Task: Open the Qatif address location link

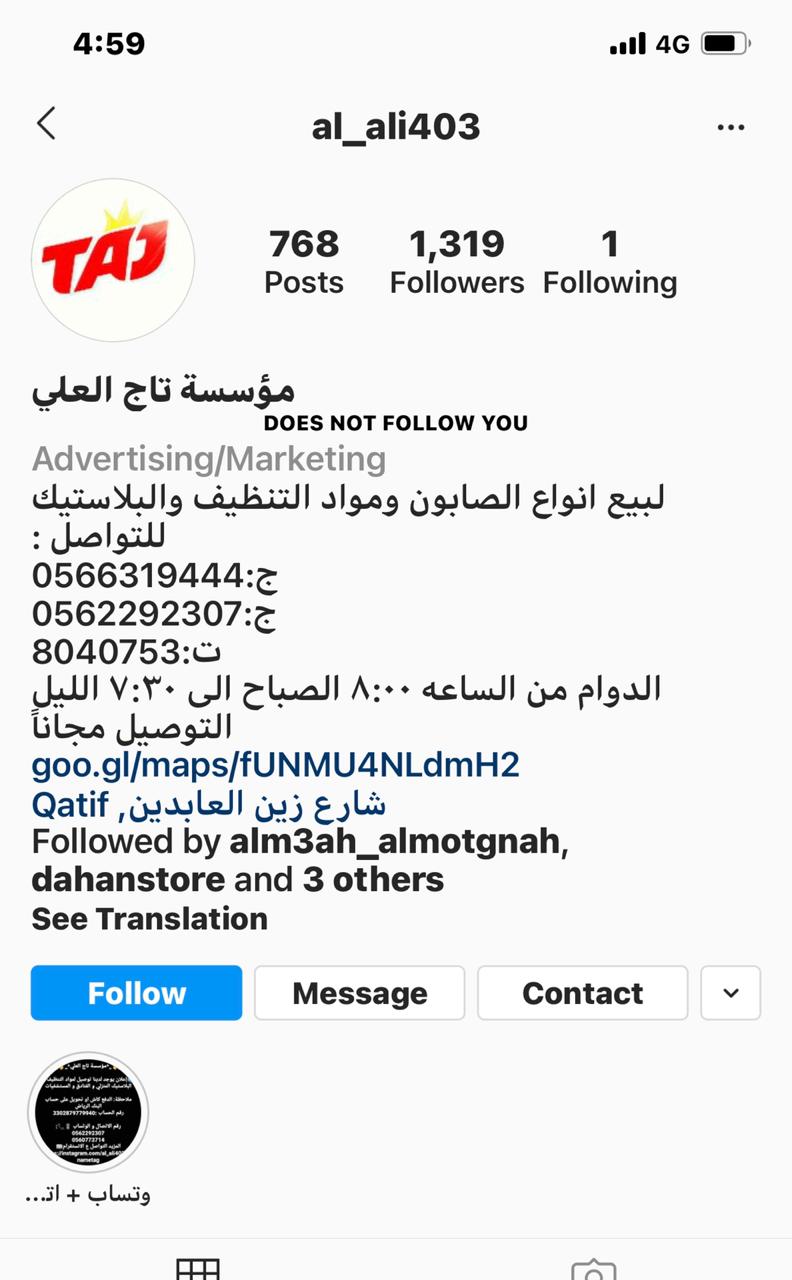Action: [210, 803]
